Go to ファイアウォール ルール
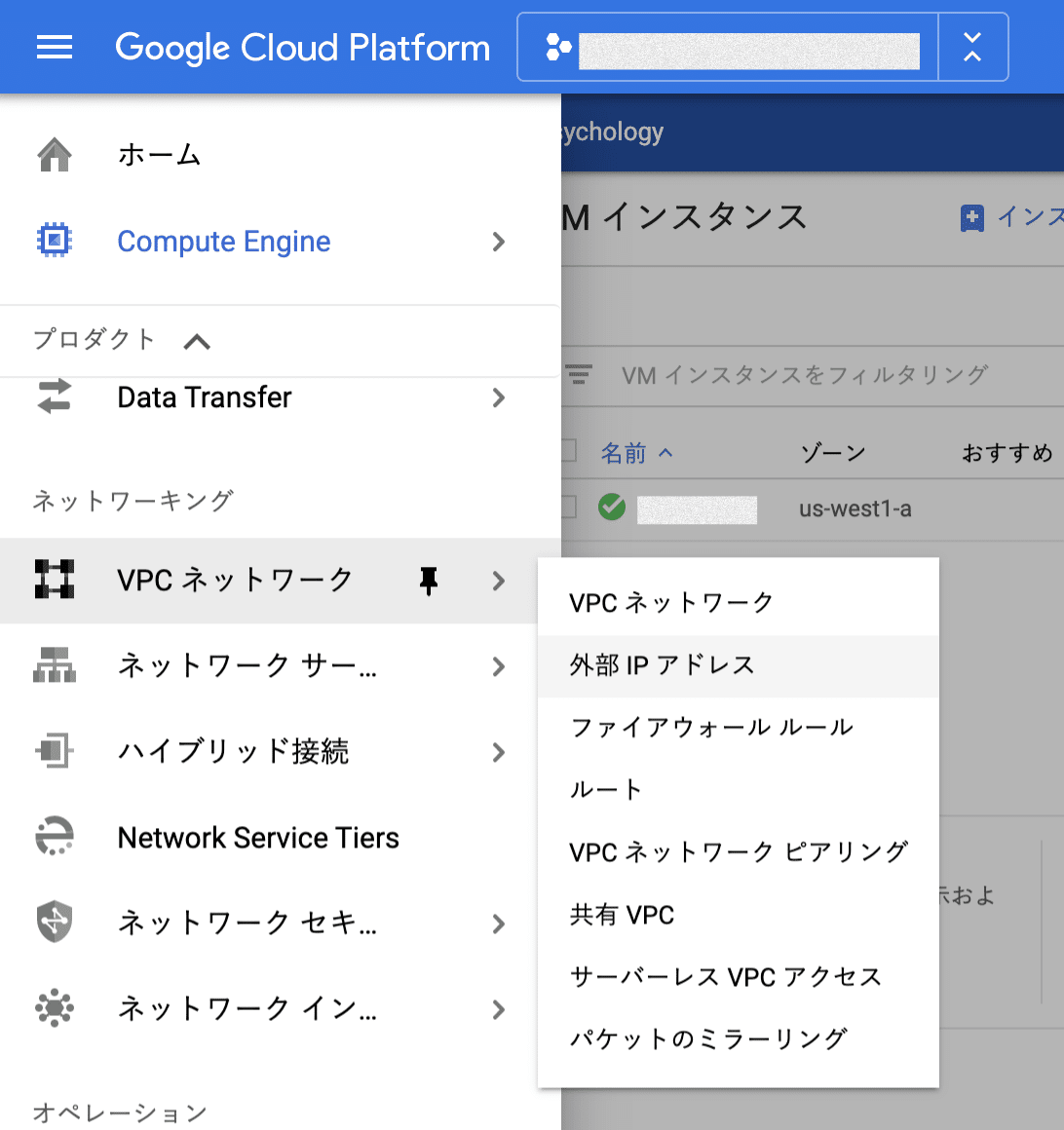1064x1130 pixels. (711, 728)
